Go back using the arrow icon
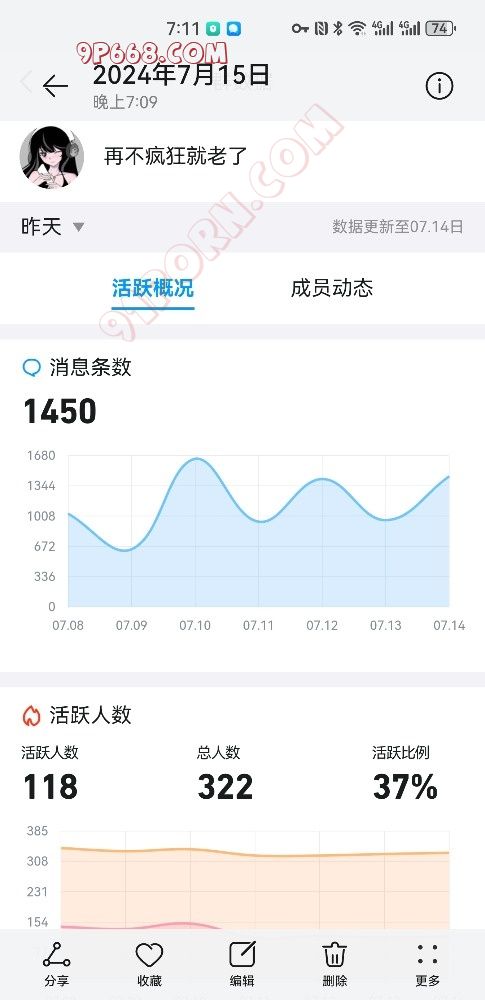 [56, 85]
